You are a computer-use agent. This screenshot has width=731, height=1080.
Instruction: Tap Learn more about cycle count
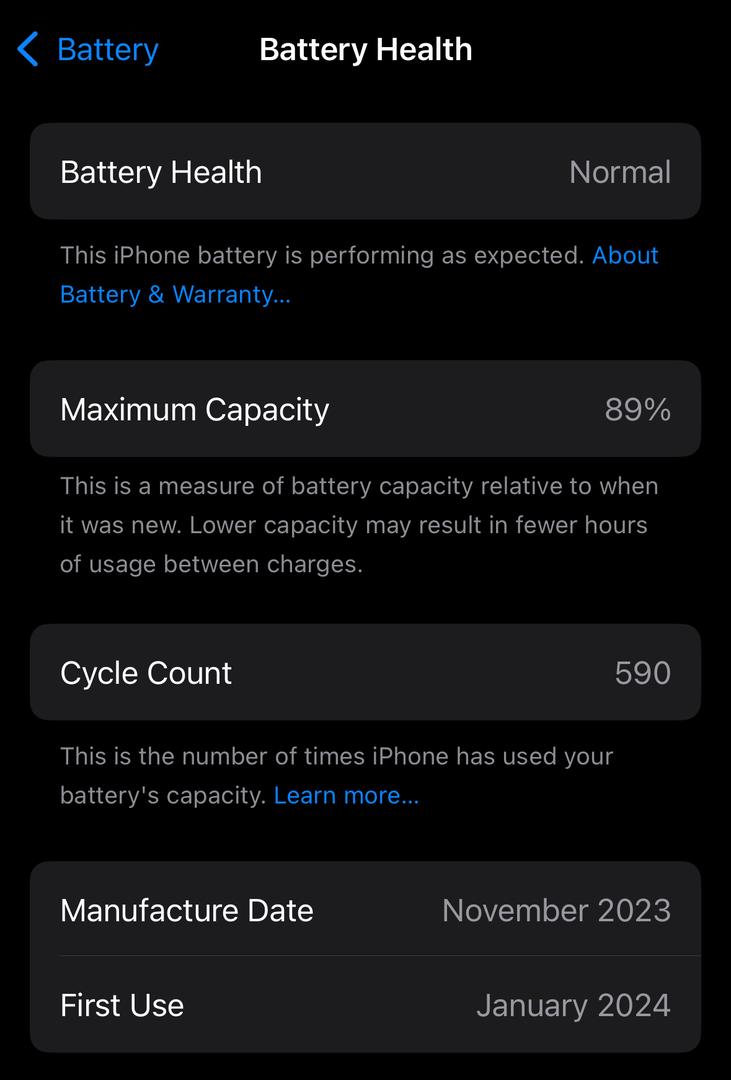[346, 795]
